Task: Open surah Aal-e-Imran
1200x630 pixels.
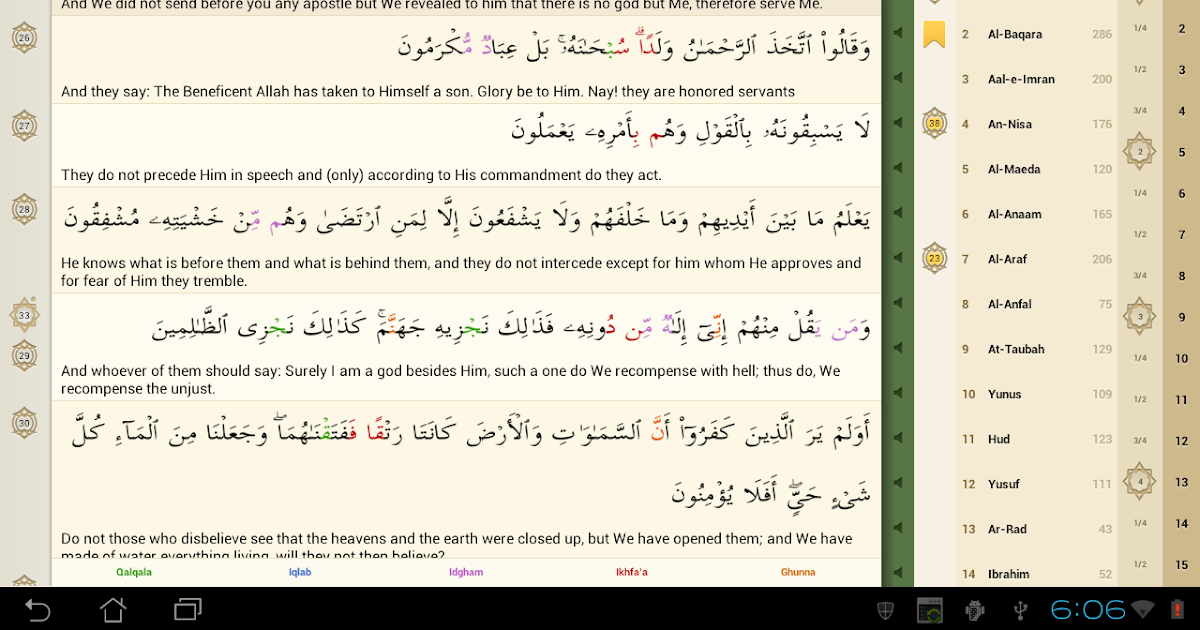Action: coord(1020,79)
